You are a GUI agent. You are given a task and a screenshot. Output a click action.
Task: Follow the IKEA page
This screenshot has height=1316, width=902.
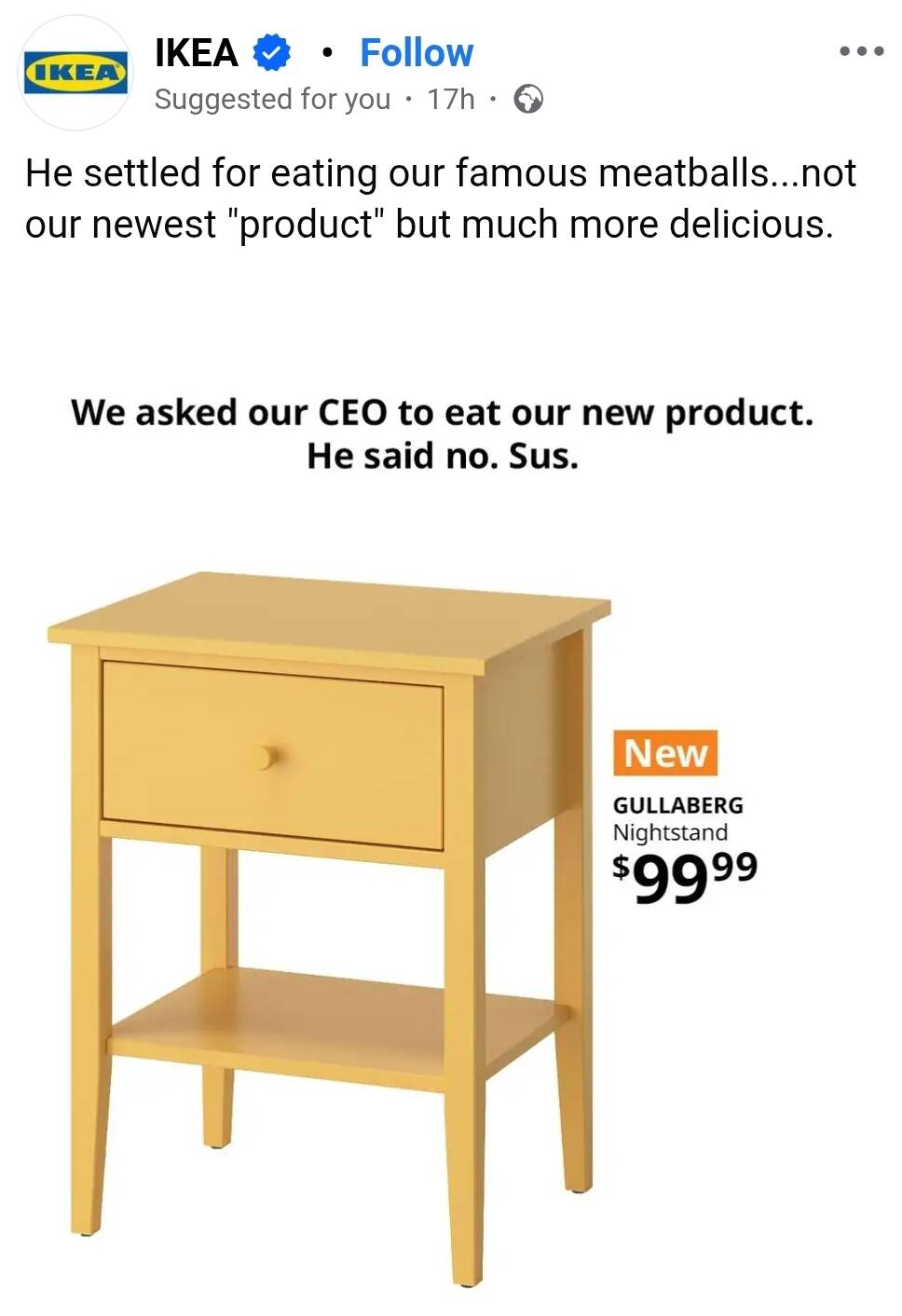(x=417, y=53)
